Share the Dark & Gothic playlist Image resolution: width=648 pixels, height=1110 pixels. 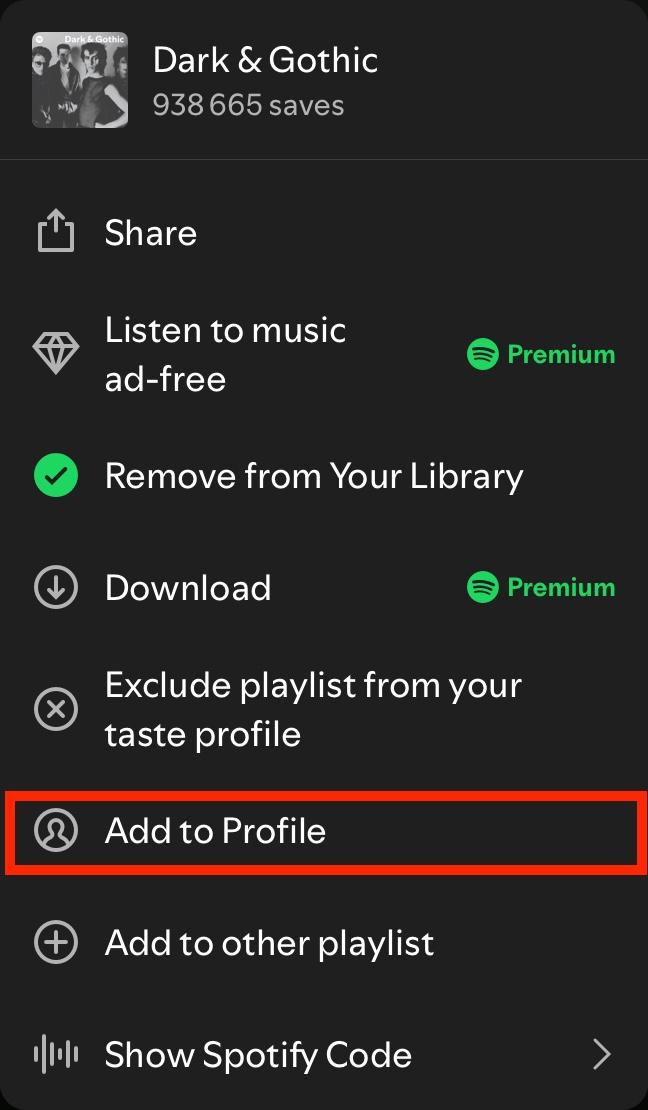pyautogui.click(x=150, y=233)
